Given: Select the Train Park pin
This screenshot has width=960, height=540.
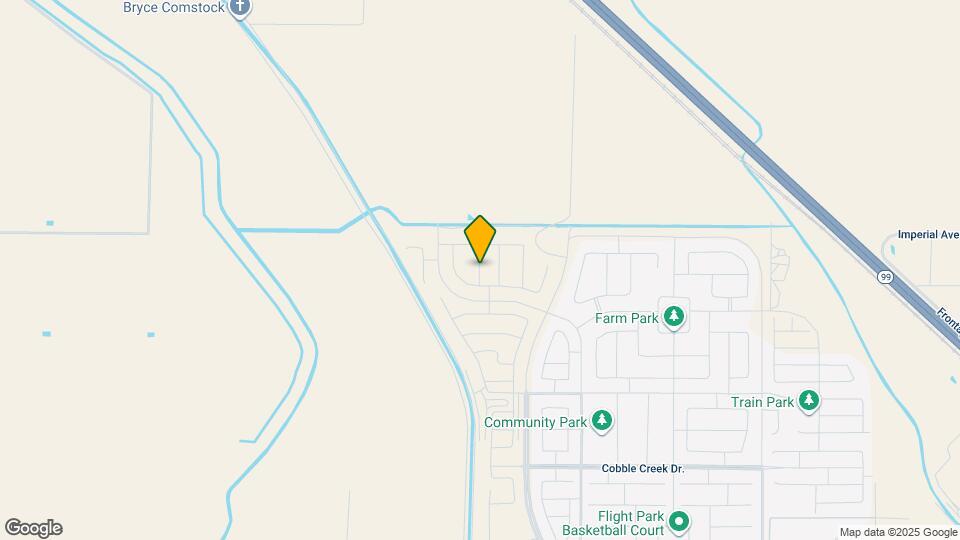Looking at the screenshot, I should coord(809,401).
